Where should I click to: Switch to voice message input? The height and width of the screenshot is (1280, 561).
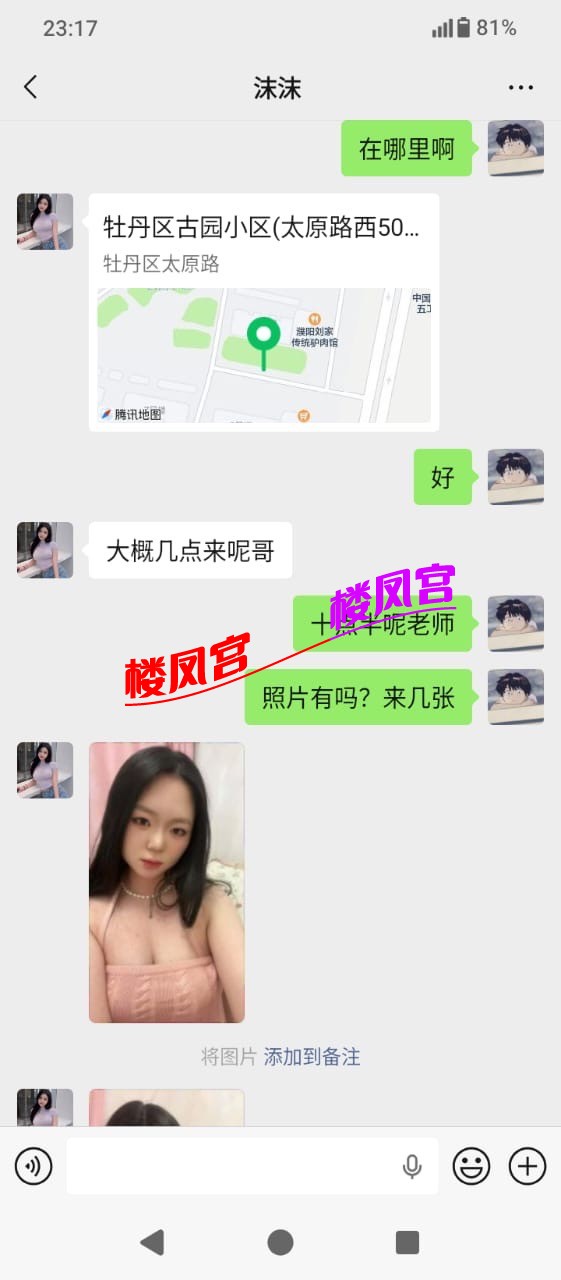tap(33, 1166)
